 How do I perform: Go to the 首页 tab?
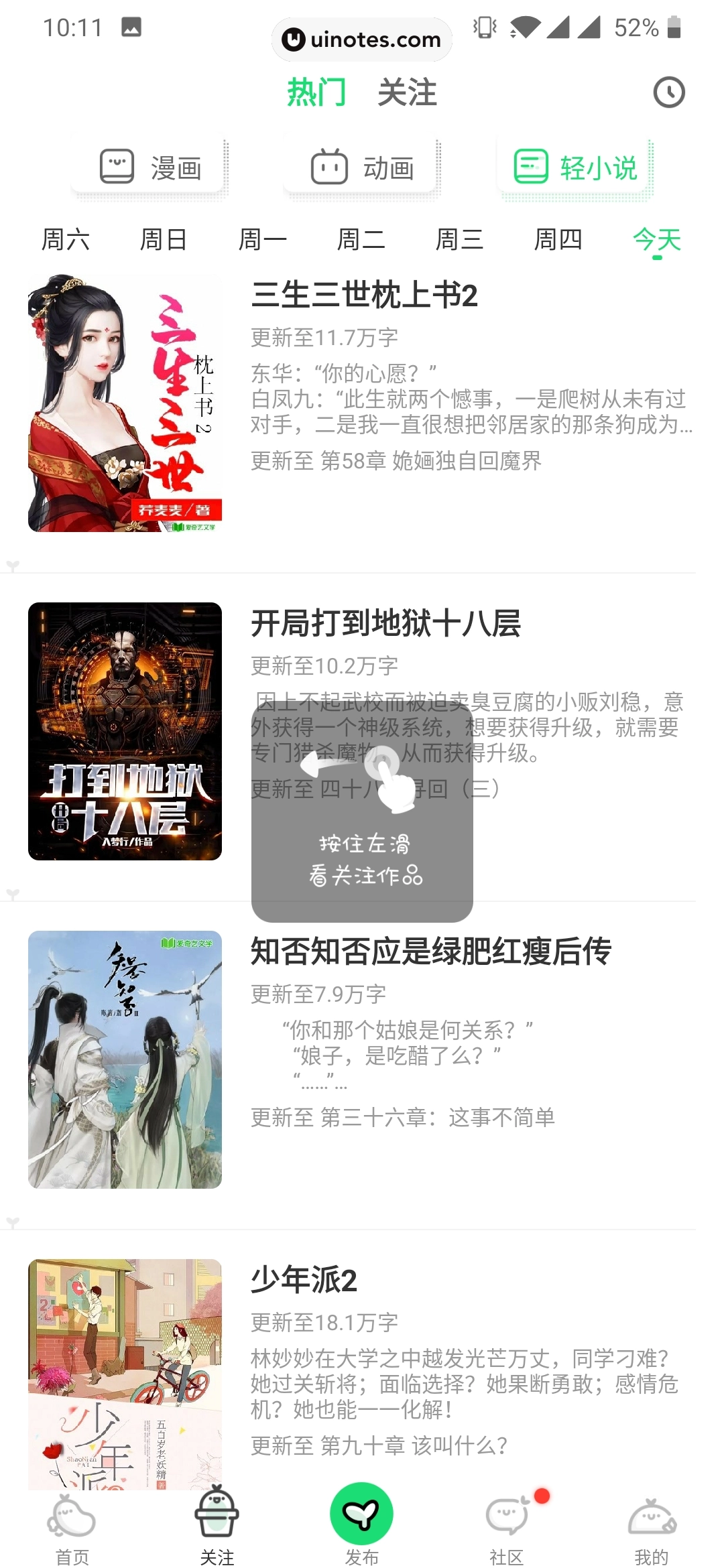[x=72, y=1528]
